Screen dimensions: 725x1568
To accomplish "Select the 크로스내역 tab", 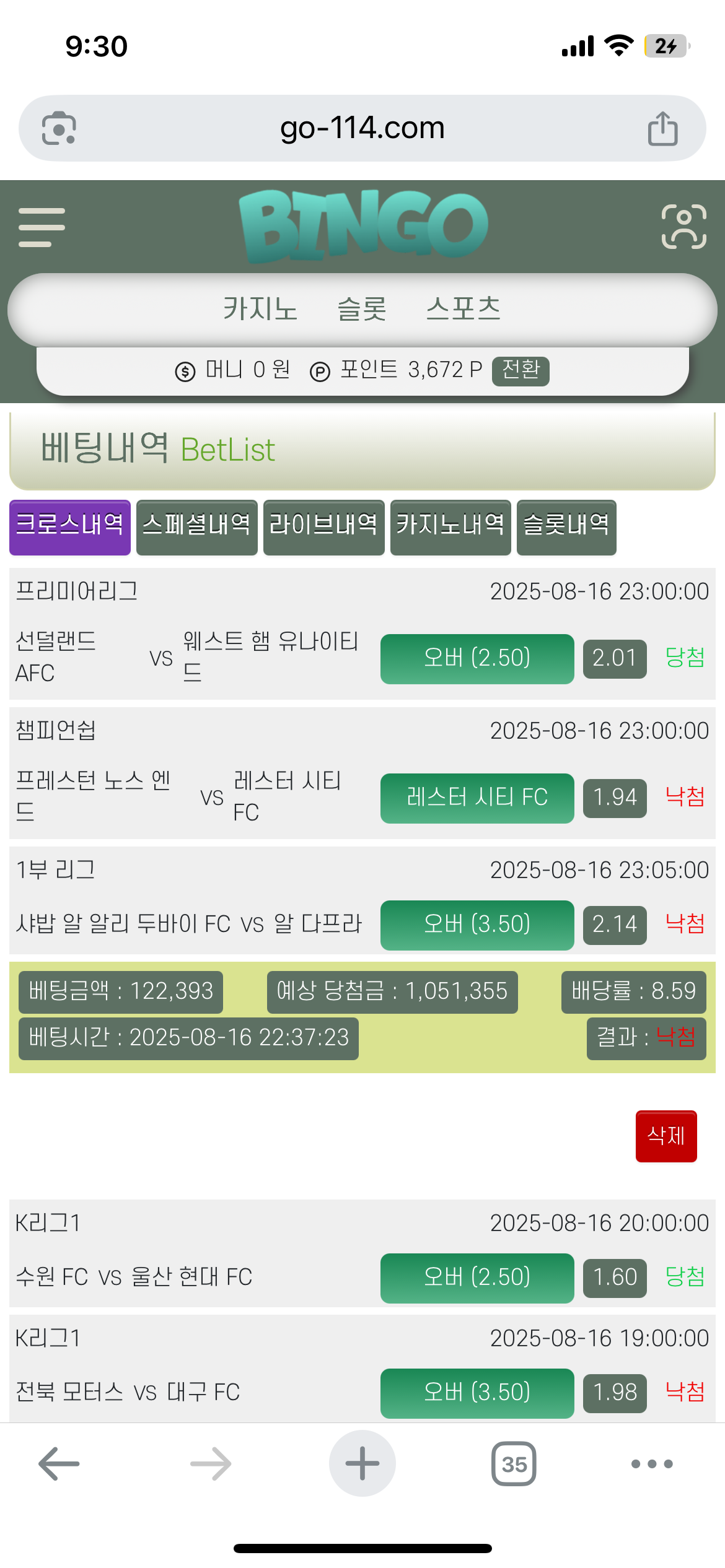I will point(70,526).
